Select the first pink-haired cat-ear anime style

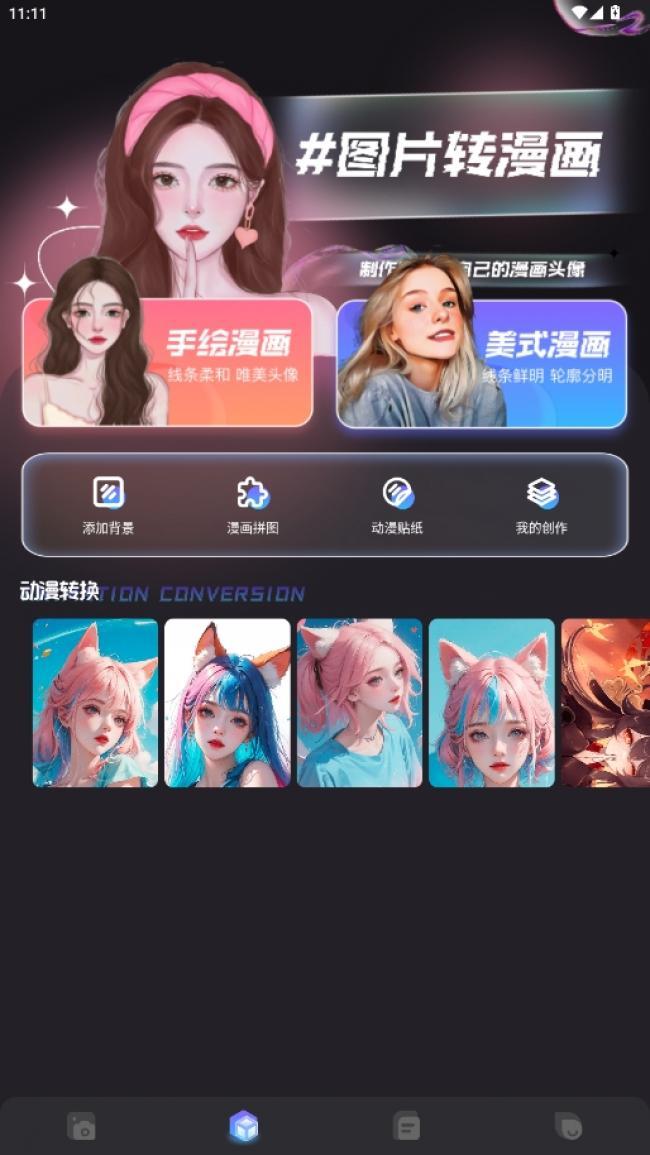pos(95,702)
